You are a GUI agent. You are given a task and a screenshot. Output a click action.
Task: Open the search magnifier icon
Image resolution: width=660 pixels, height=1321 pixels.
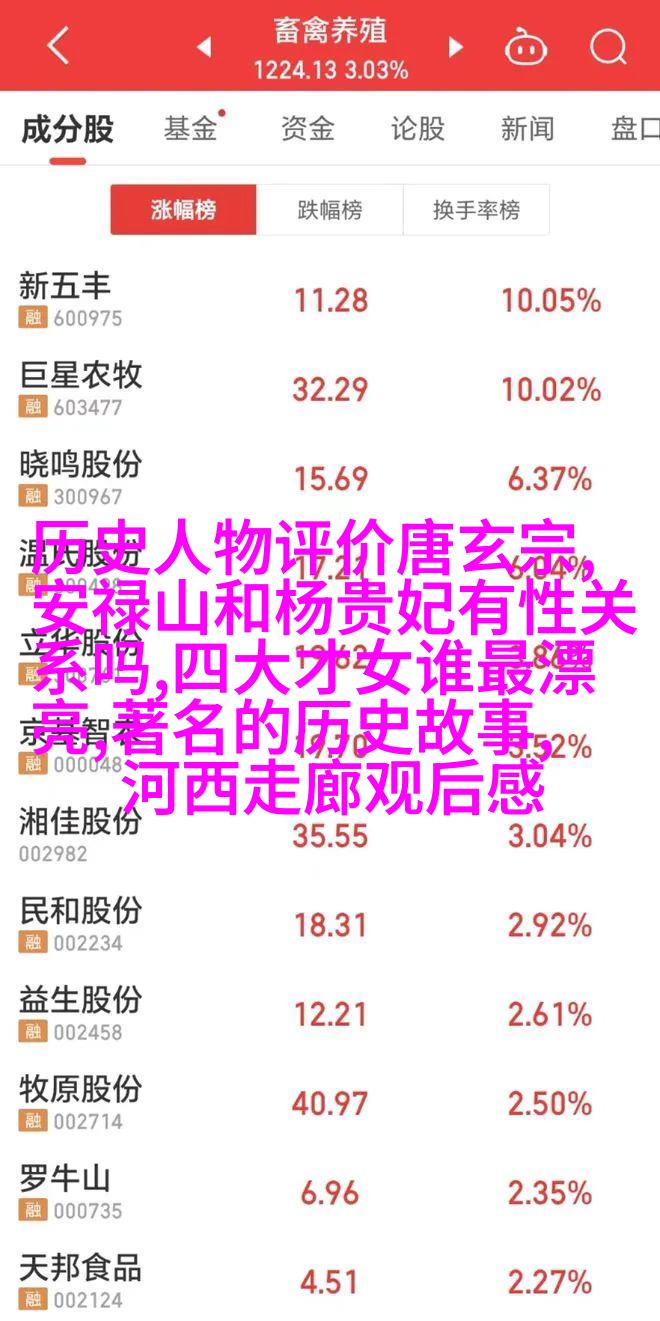click(607, 46)
